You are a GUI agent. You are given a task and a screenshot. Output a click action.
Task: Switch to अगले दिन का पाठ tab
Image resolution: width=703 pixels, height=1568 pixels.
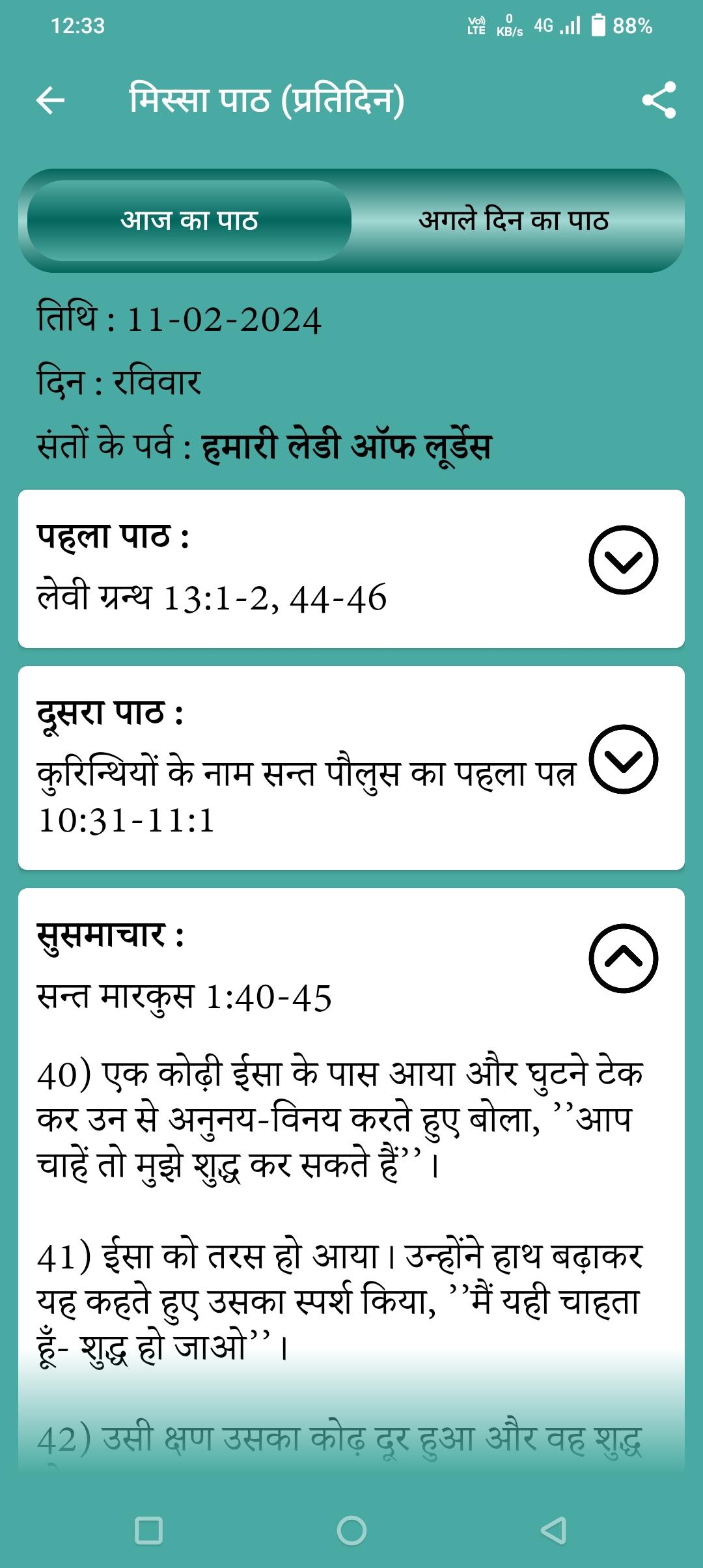pos(514,221)
